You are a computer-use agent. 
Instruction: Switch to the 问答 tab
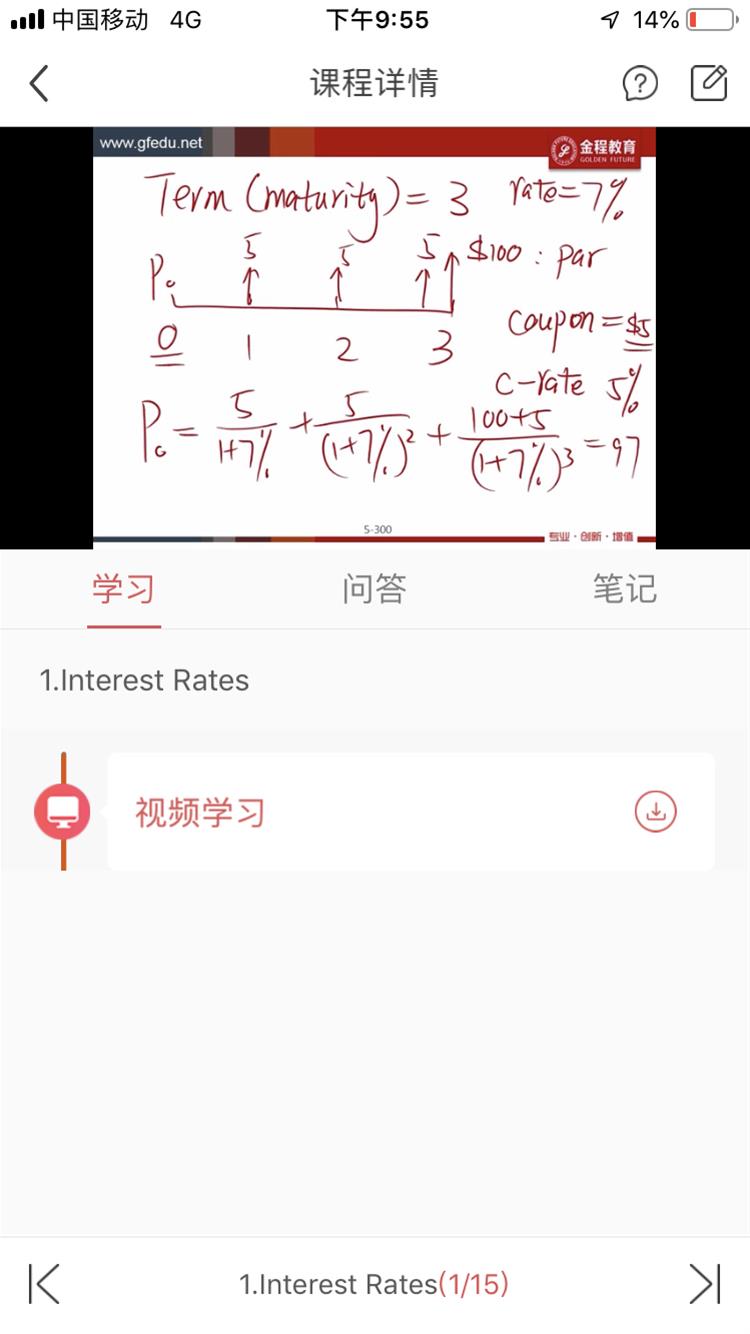tap(374, 589)
